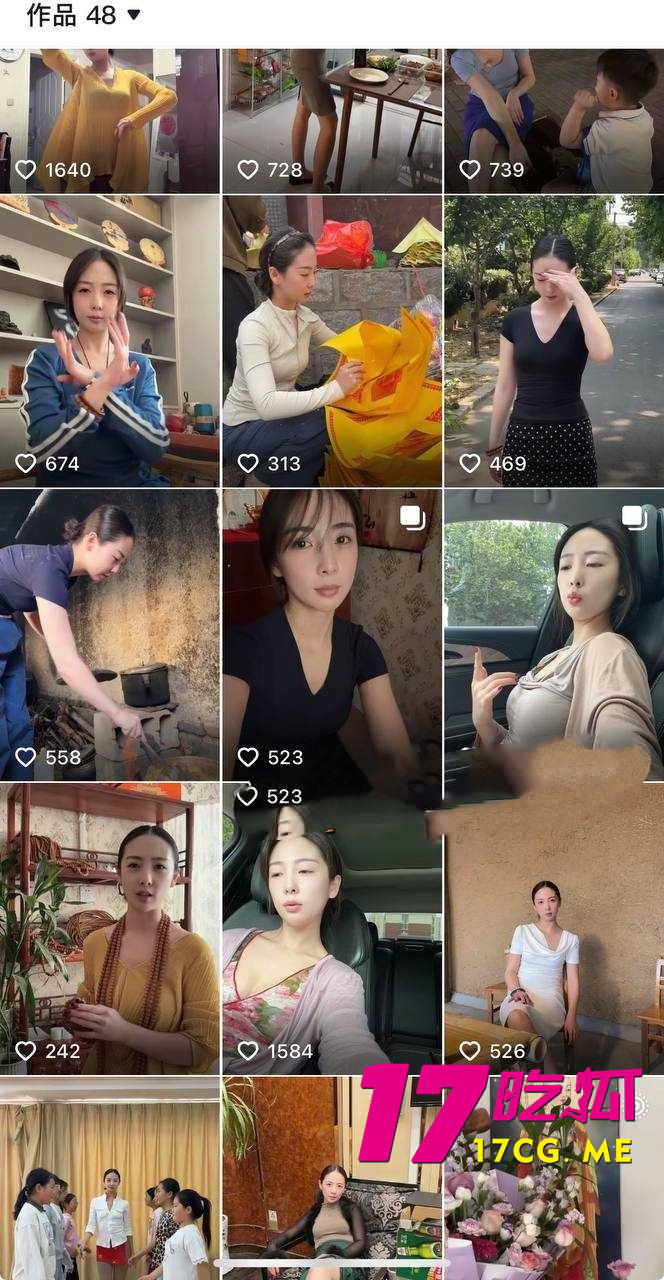664x1280 pixels.
Task: View the cooking video with 558 likes
Action: [109, 634]
